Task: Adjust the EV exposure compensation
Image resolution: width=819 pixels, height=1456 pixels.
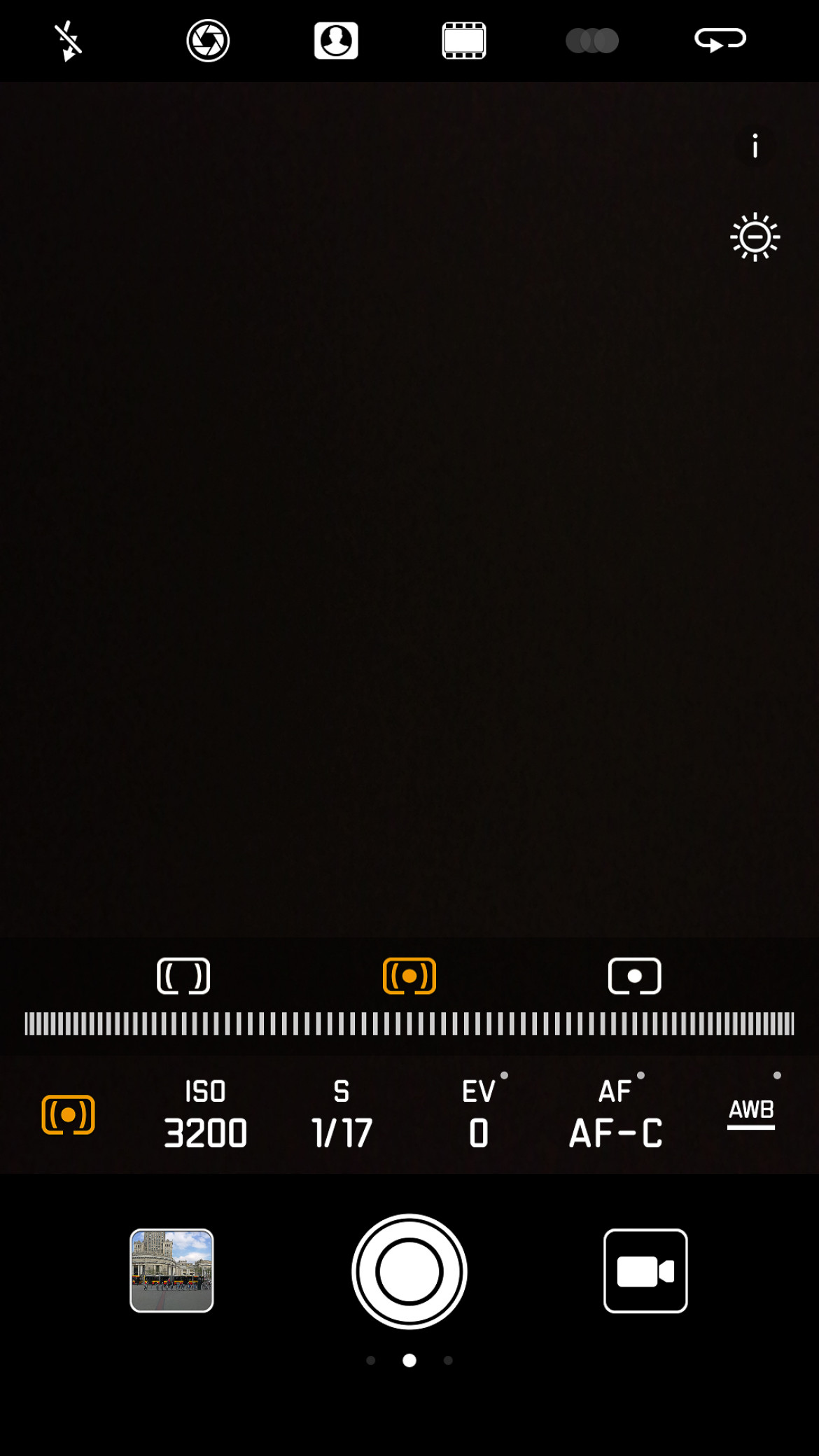Action: click(479, 1115)
